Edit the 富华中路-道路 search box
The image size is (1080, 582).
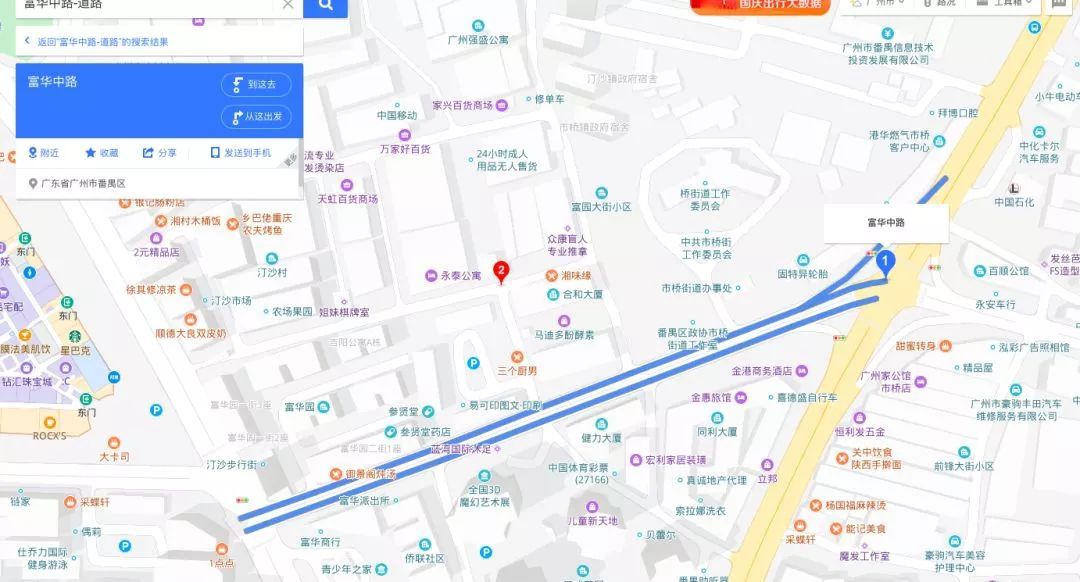(140, 5)
